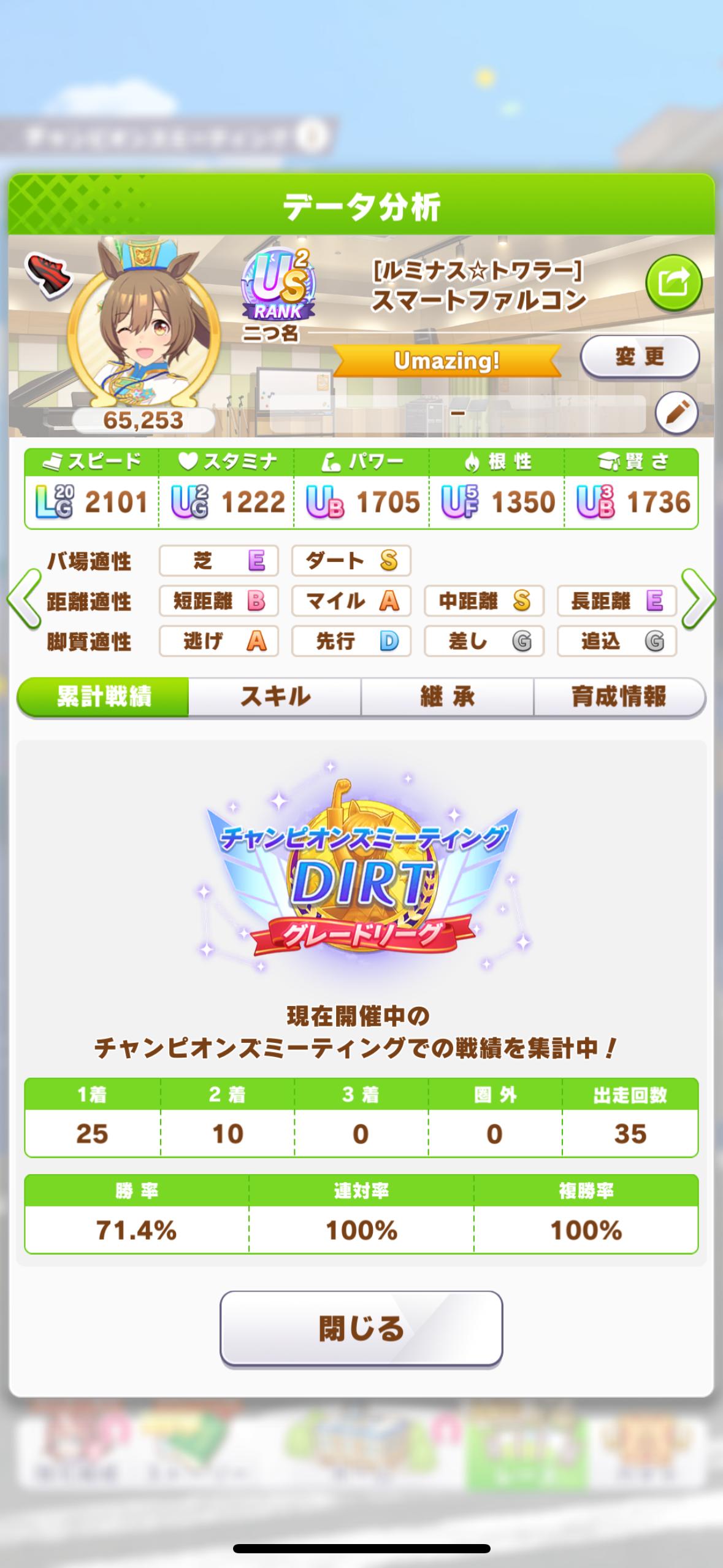The image size is (723, 1568).
Task: Edit the comment with the pencil icon
Action: click(x=676, y=413)
